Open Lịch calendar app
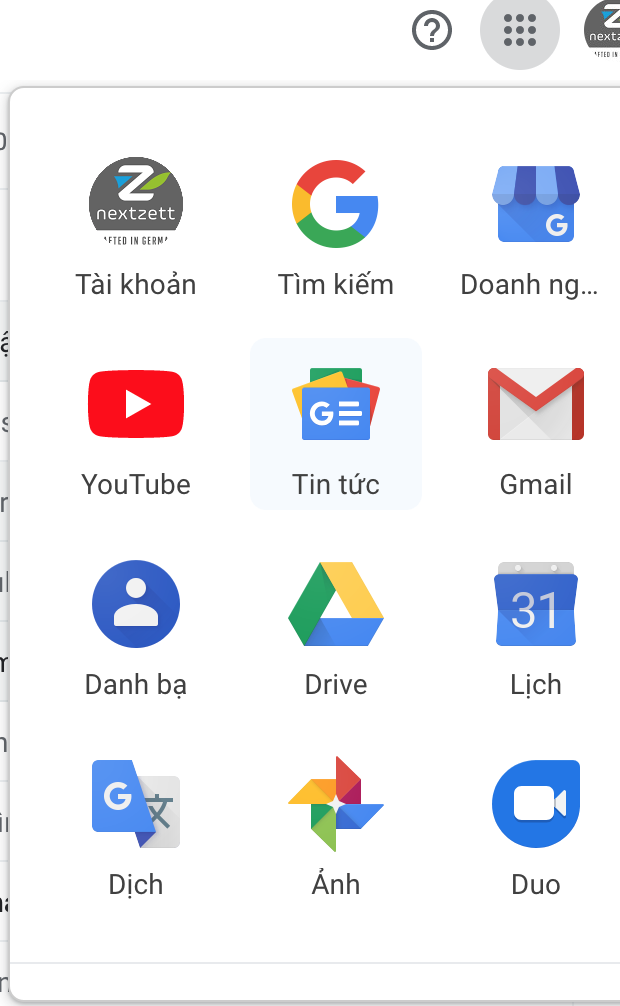 click(535, 624)
